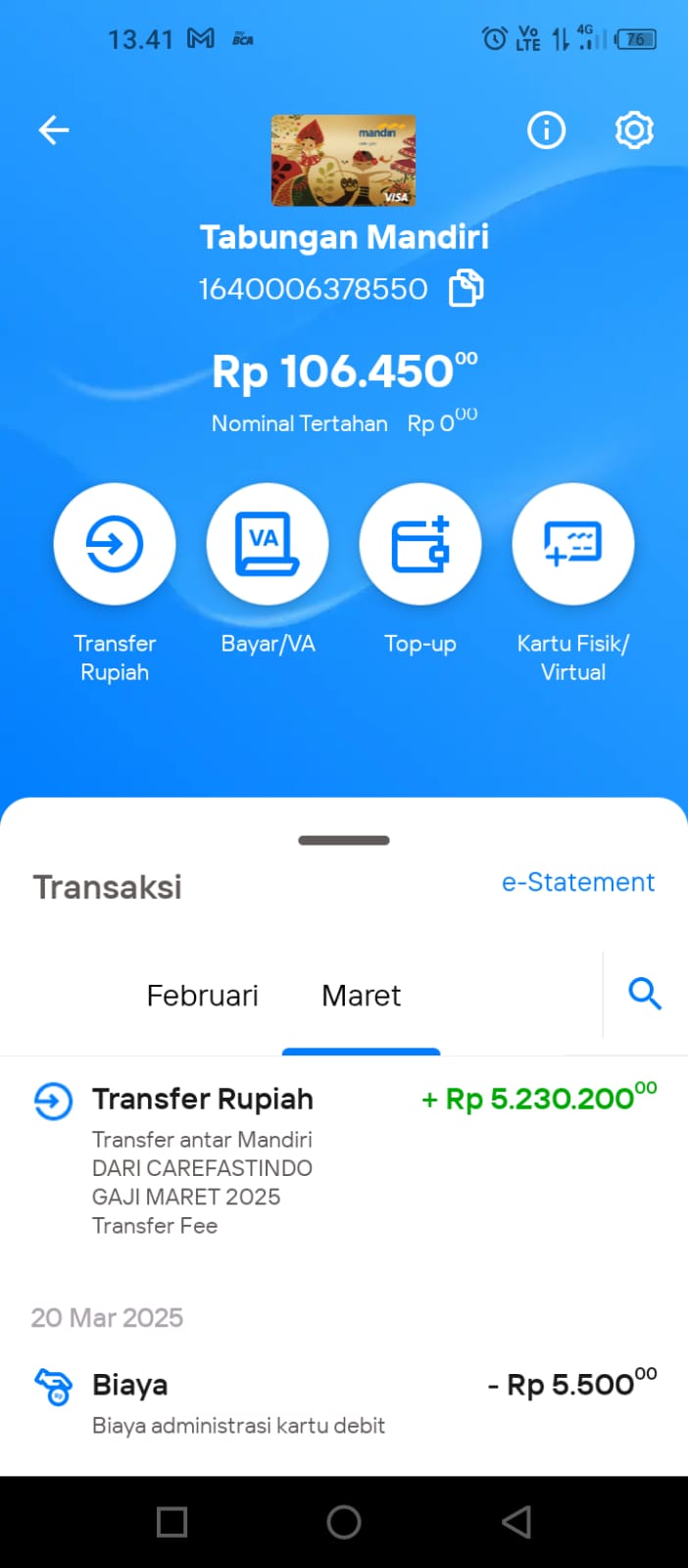Select the Maret tab
Screen dimensions: 688x1568
pos(361,996)
